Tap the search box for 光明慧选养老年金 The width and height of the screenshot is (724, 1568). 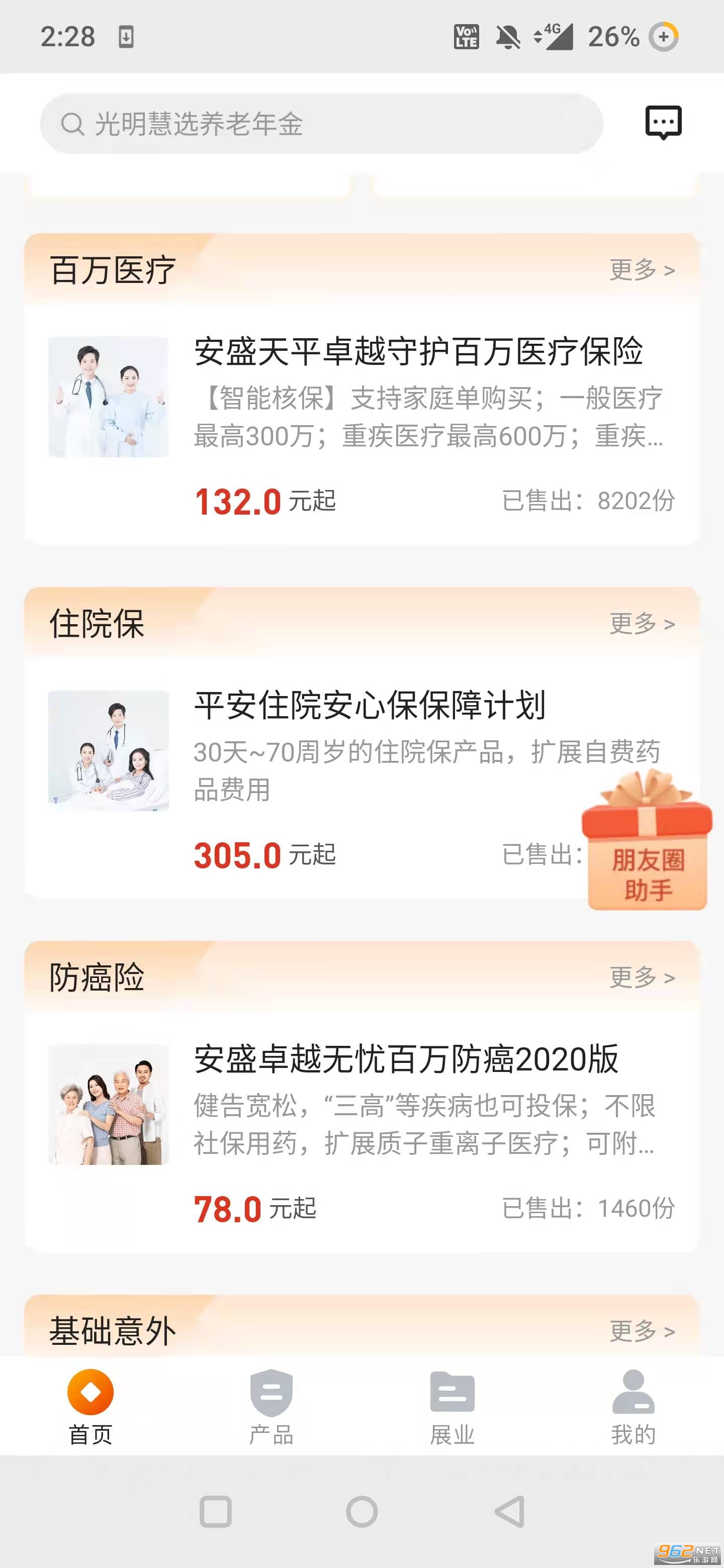tap(321, 124)
